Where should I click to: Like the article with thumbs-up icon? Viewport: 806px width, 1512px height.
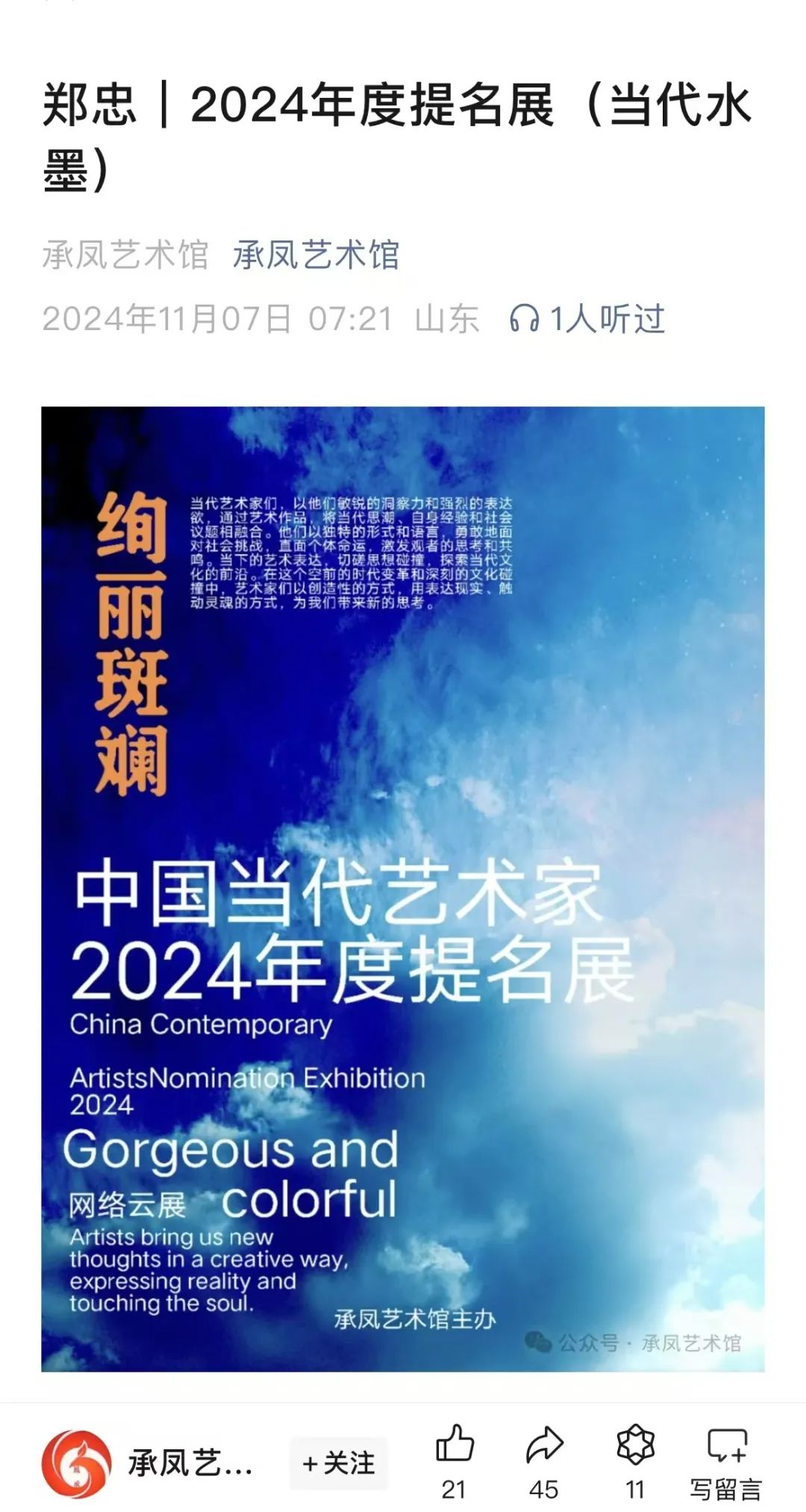[x=454, y=1445]
